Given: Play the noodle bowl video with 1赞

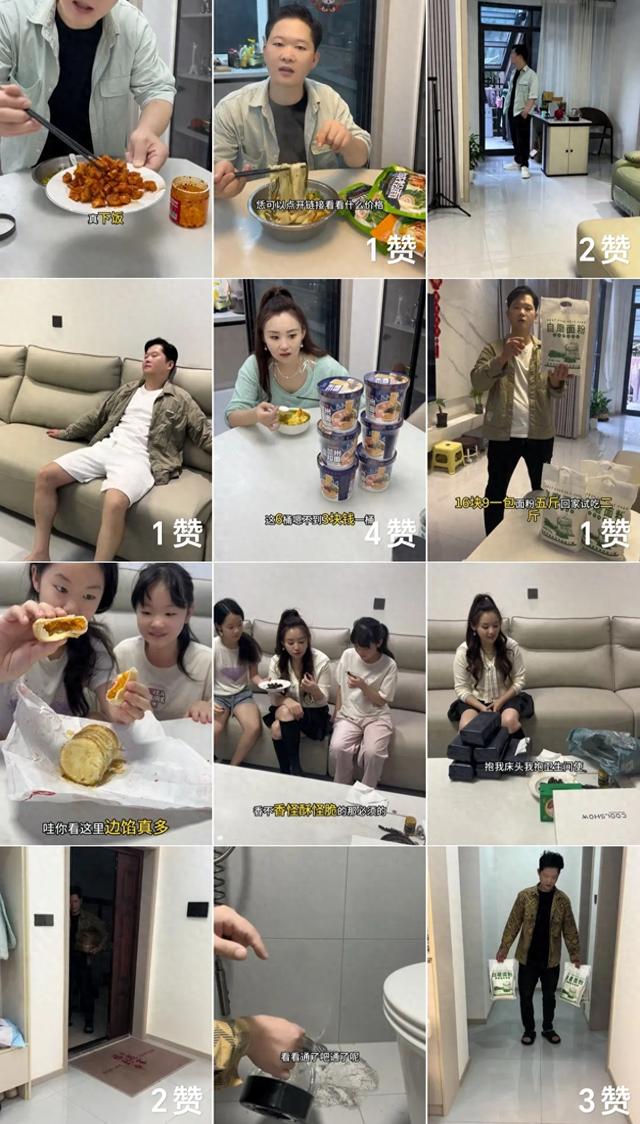Looking at the screenshot, I should (x=319, y=138).
